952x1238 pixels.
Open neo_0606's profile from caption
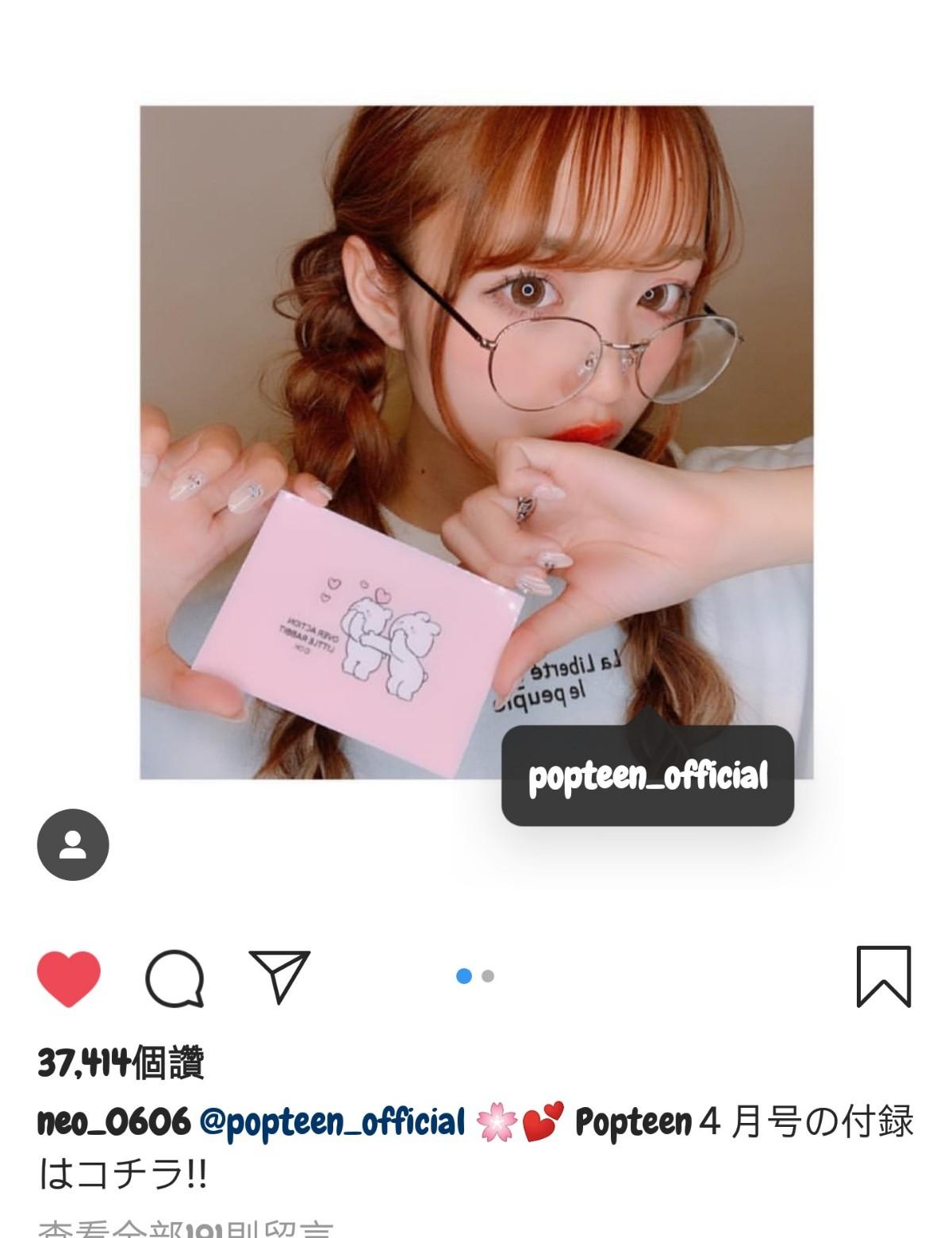pos(114,1123)
